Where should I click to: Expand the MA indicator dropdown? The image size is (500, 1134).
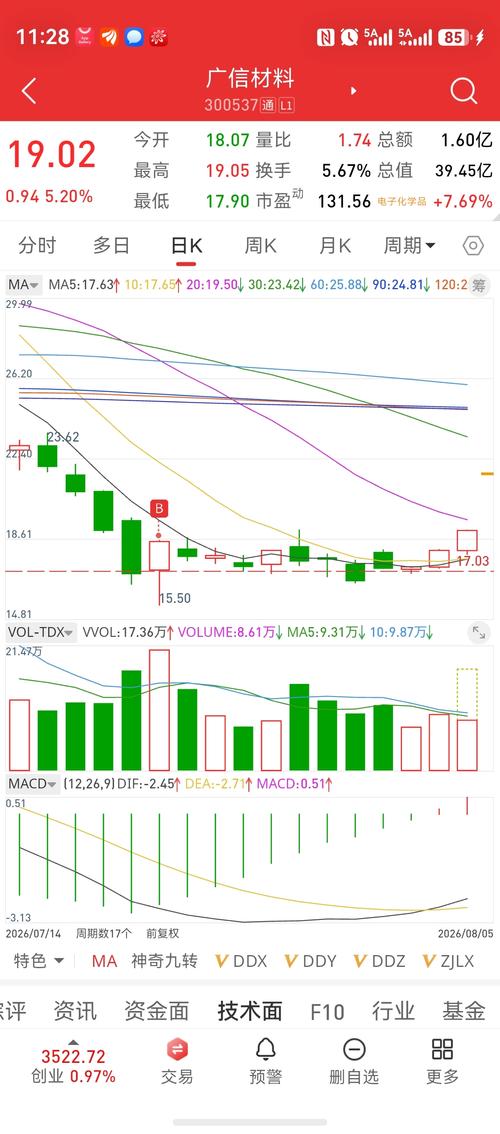click(x=24, y=284)
